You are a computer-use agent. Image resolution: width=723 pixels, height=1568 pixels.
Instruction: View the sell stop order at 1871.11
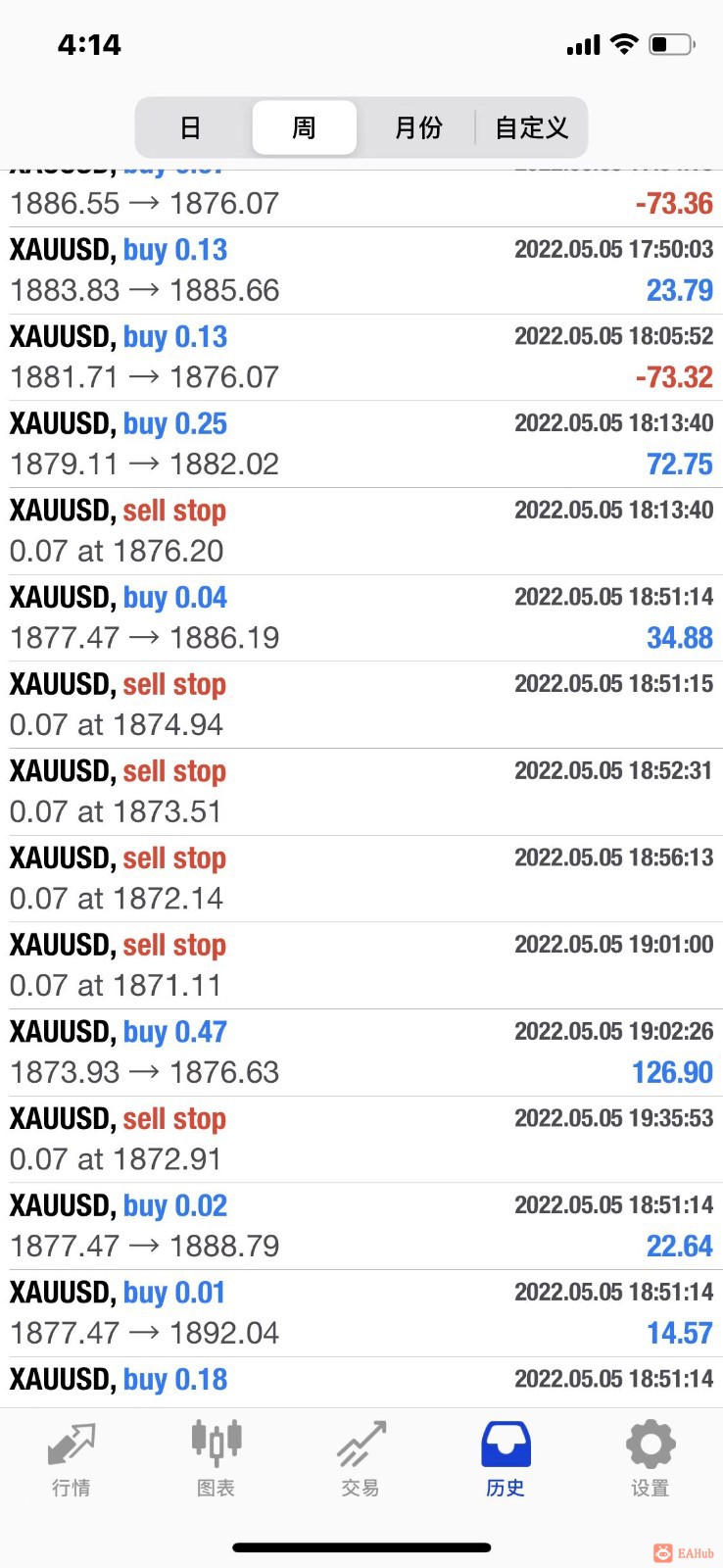click(361, 965)
